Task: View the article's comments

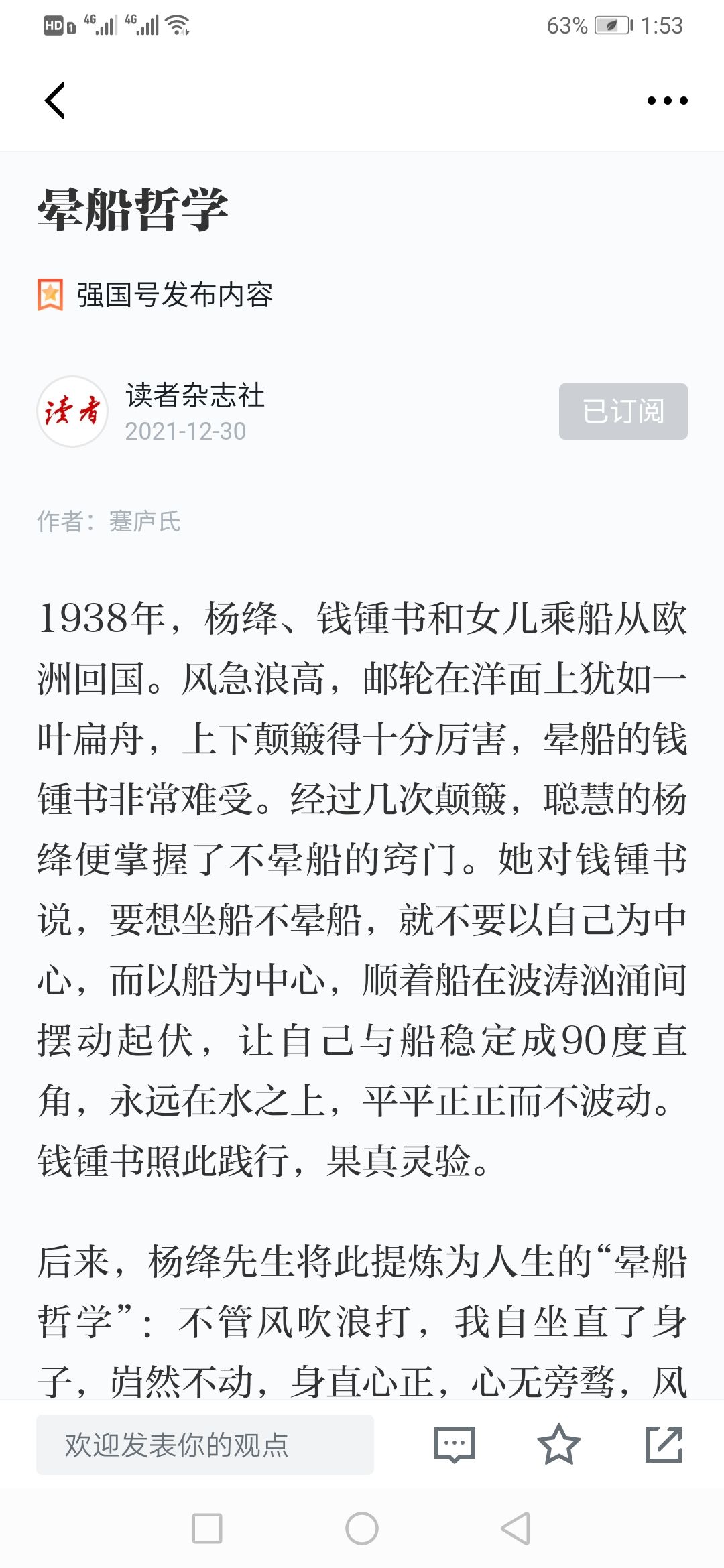Action: (455, 1445)
